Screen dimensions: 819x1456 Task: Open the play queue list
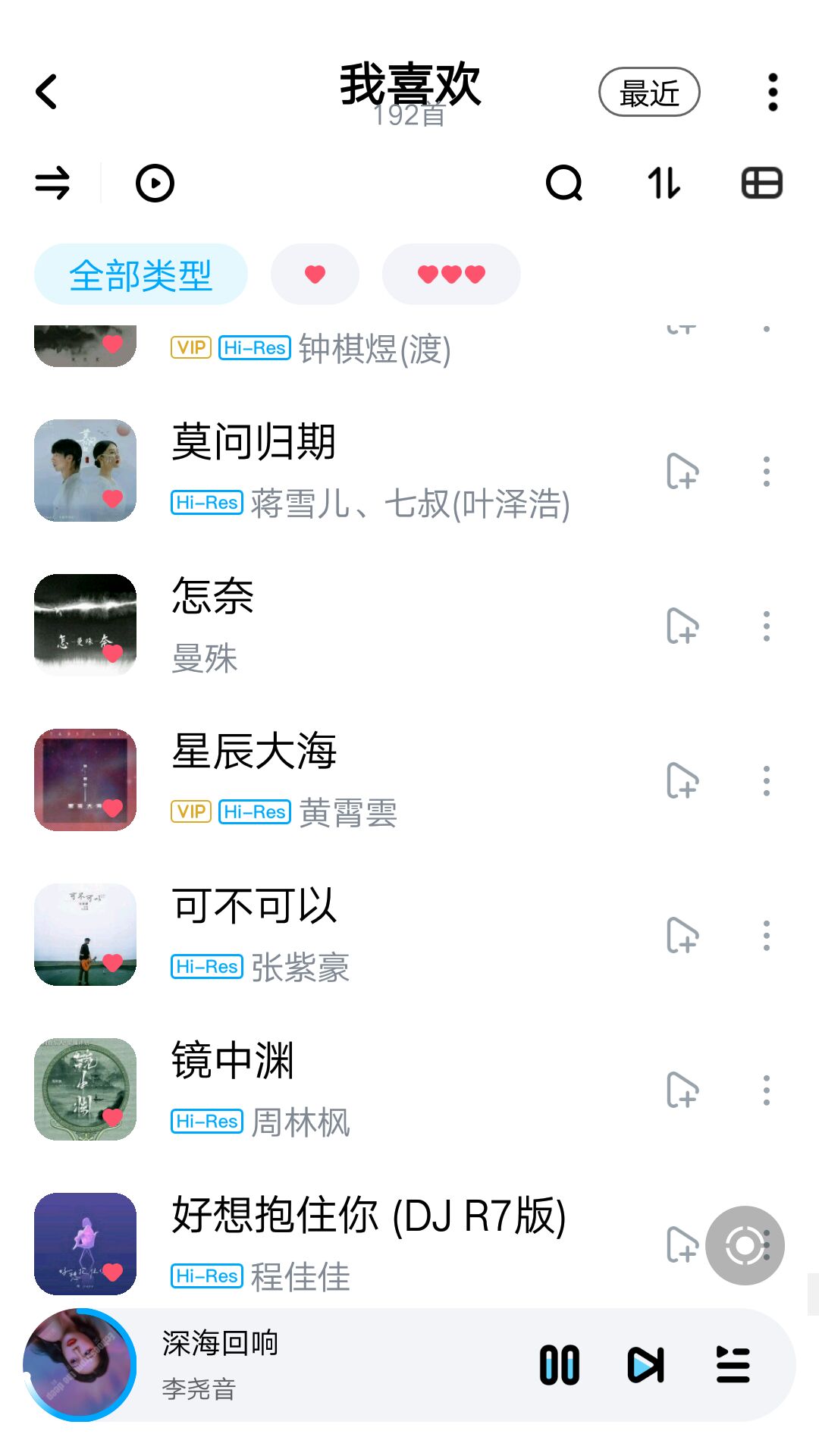[733, 1365]
